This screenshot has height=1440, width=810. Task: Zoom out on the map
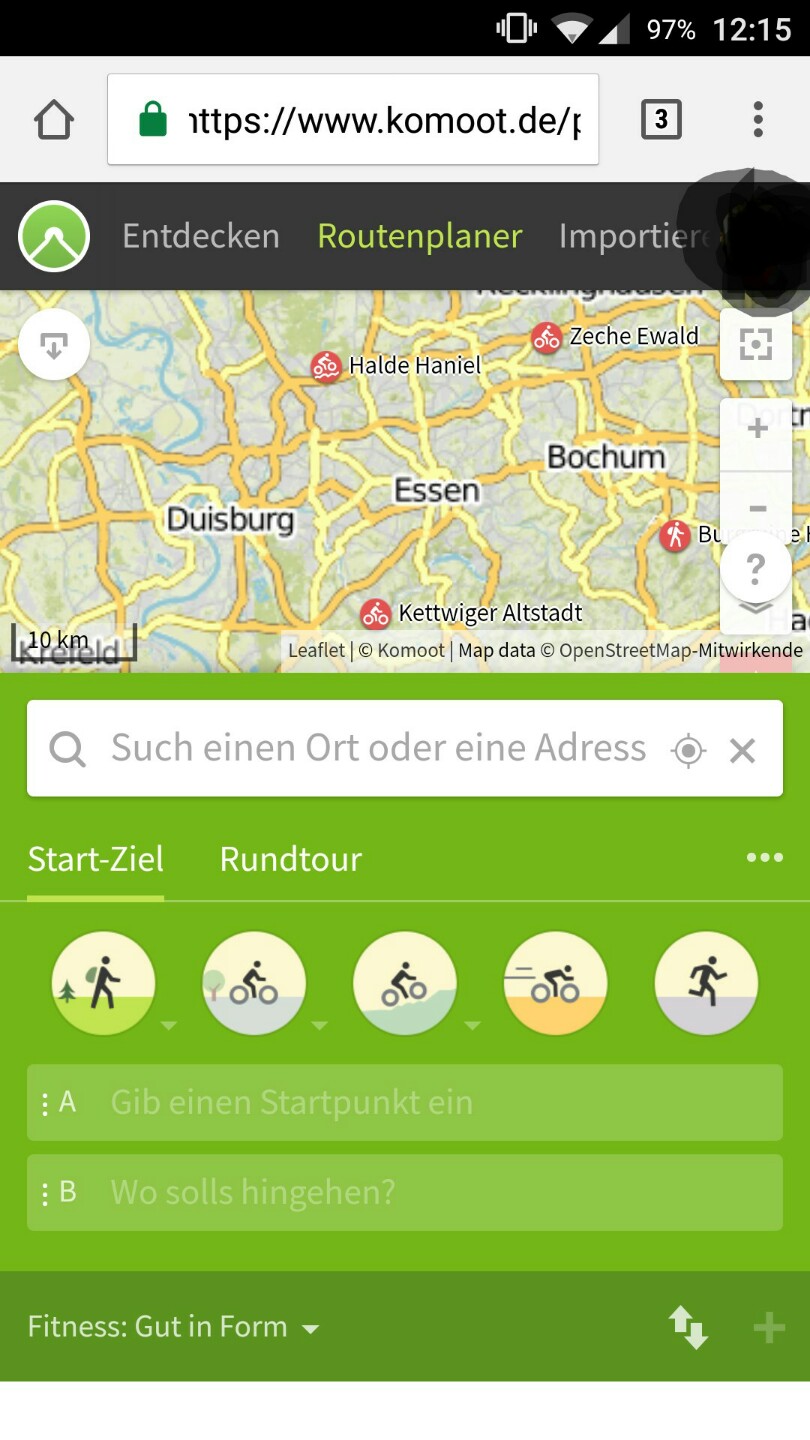(757, 506)
